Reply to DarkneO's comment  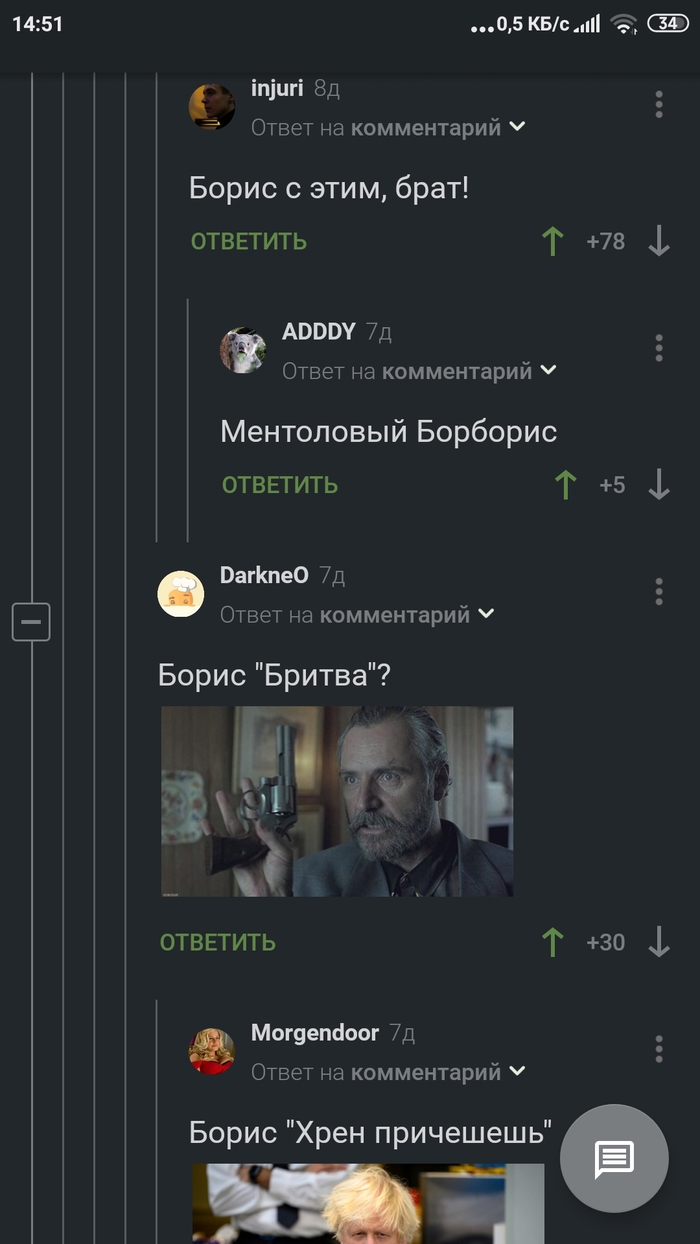pyautogui.click(x=218, y=942)
